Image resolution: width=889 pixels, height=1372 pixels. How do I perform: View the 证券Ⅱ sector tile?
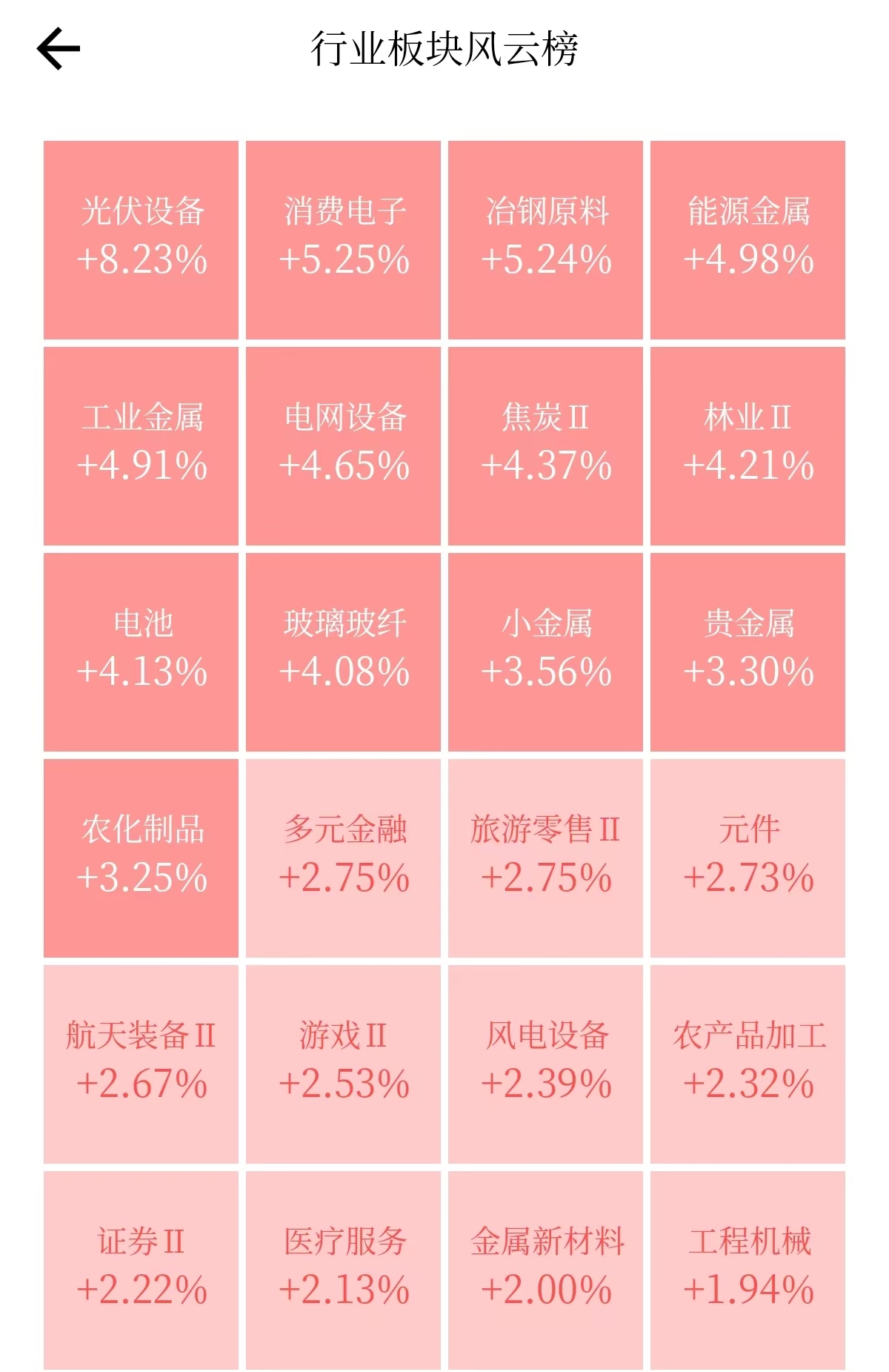(x=141, y=1269)
